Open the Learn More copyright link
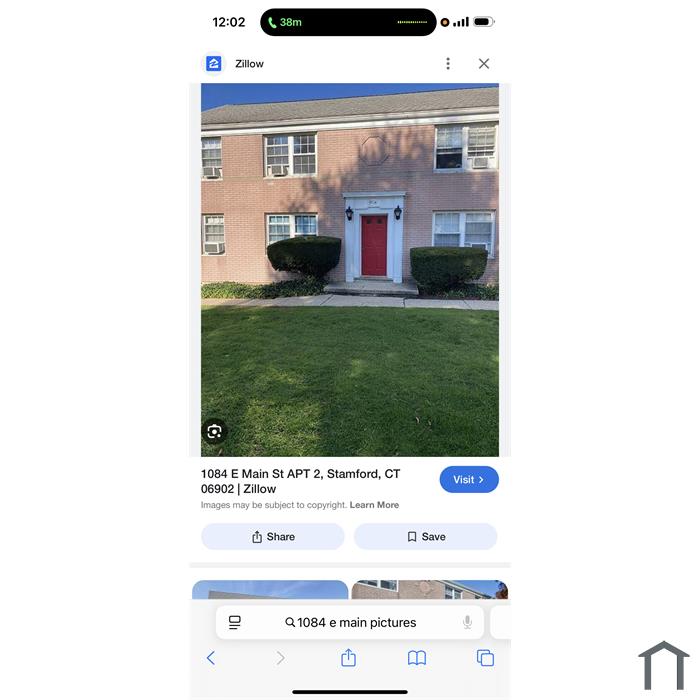The image size is (700, 700). [x=374, y=505]
